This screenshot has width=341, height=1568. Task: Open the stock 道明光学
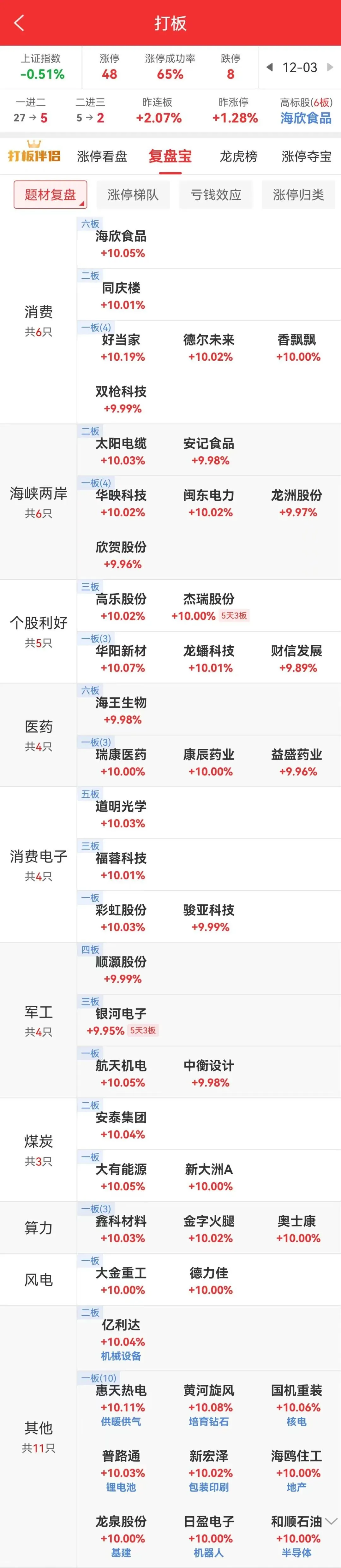121,813
